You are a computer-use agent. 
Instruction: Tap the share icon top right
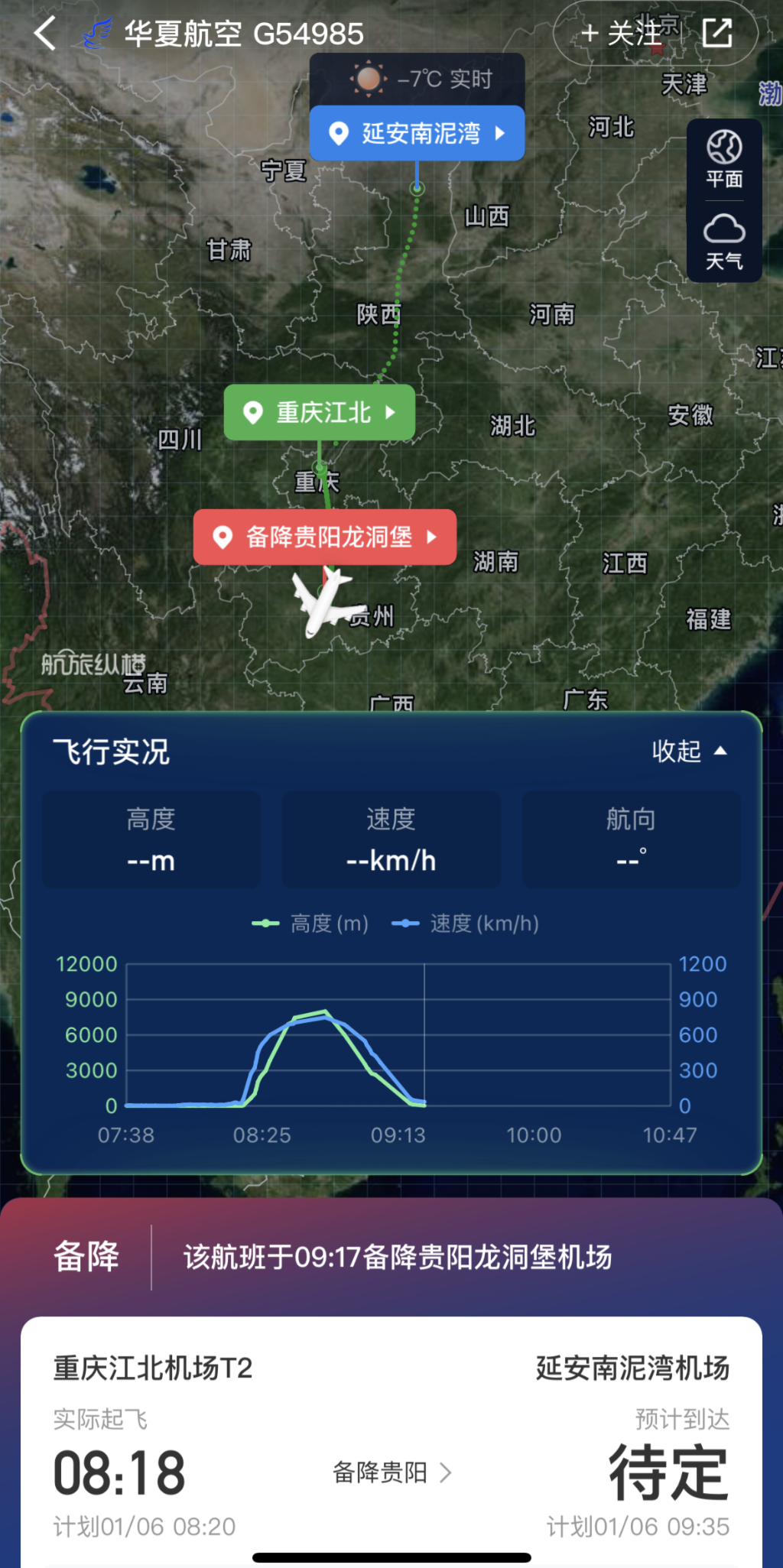(717, 34)
